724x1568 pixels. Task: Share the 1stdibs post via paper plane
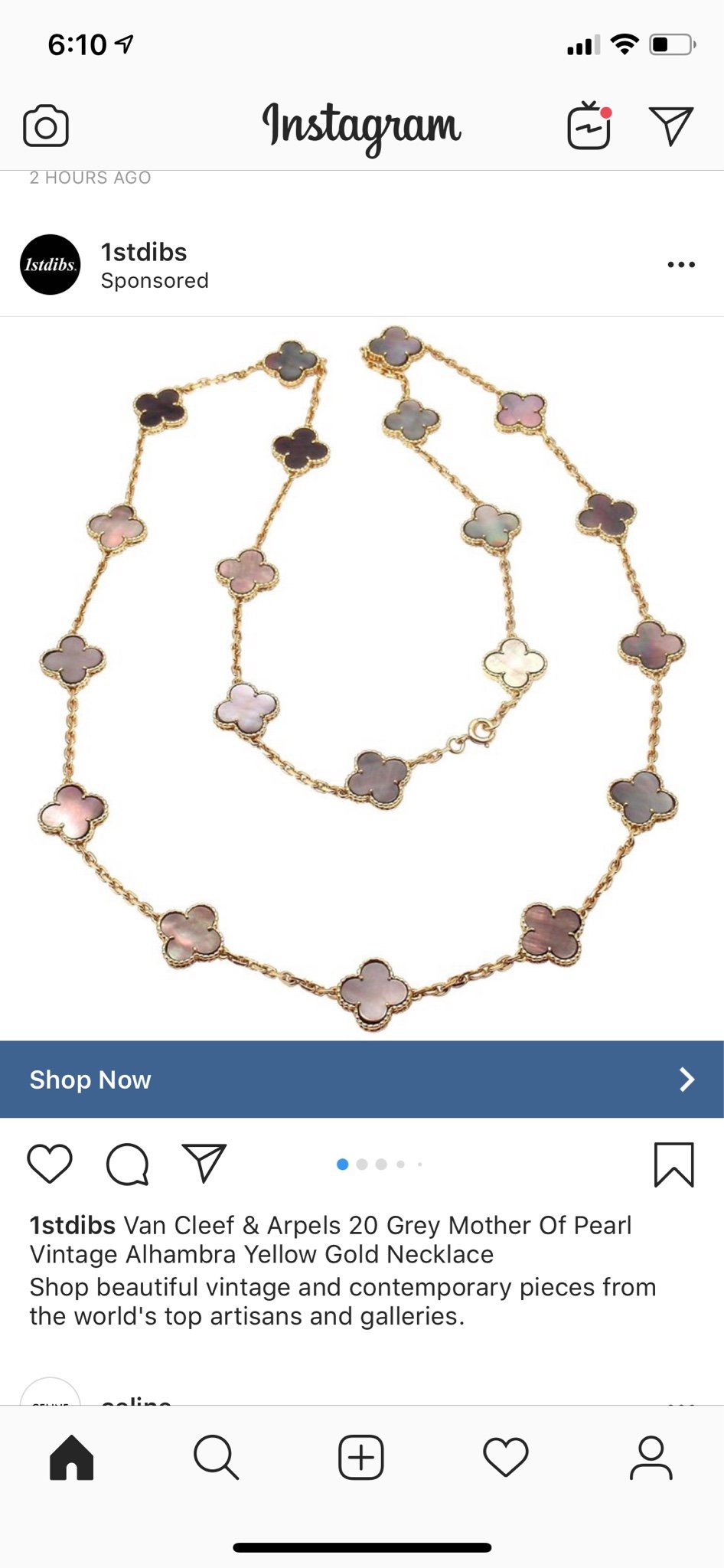point(204,1164)
